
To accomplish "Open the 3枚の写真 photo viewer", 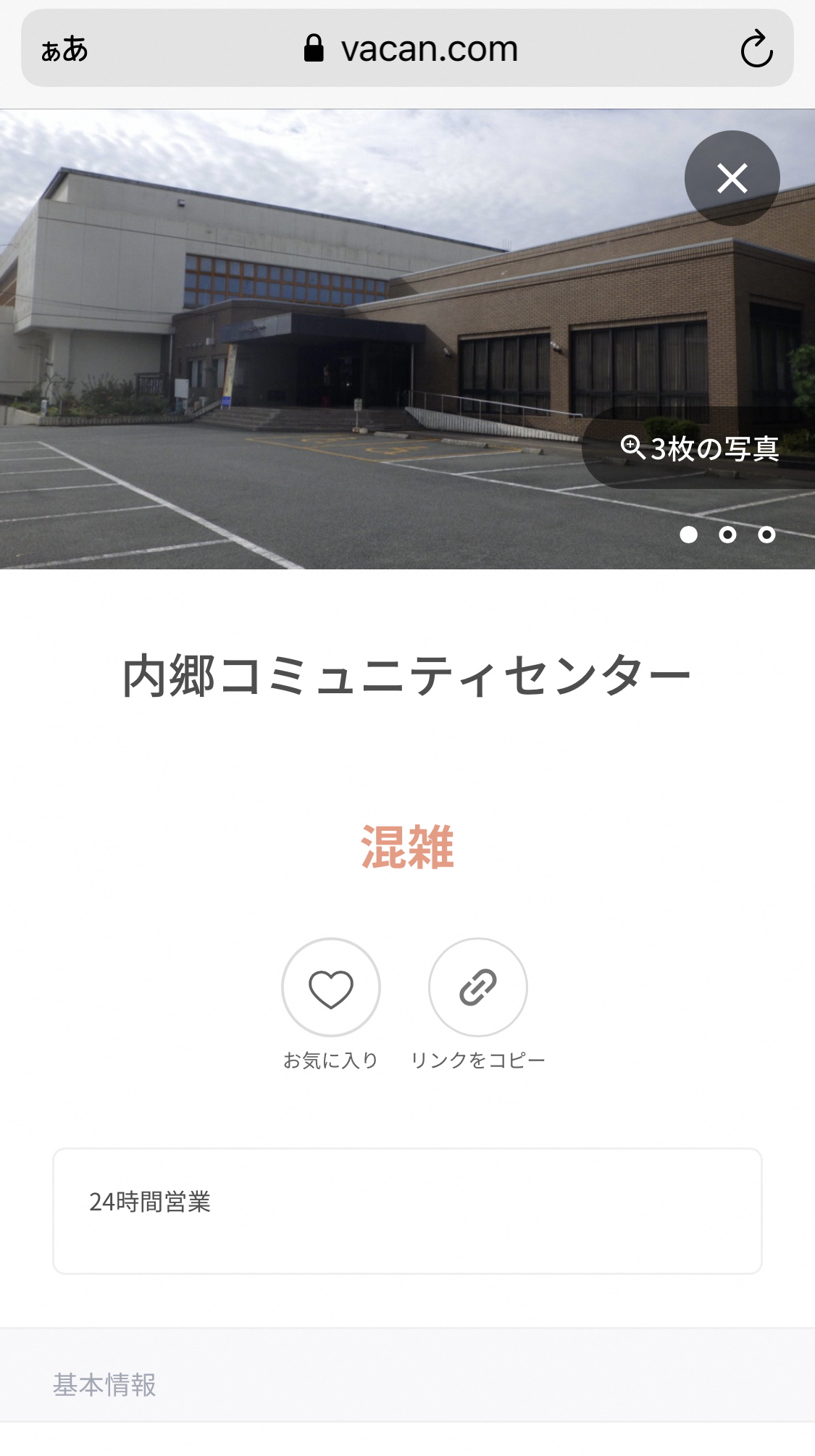I will coord(700,448).
